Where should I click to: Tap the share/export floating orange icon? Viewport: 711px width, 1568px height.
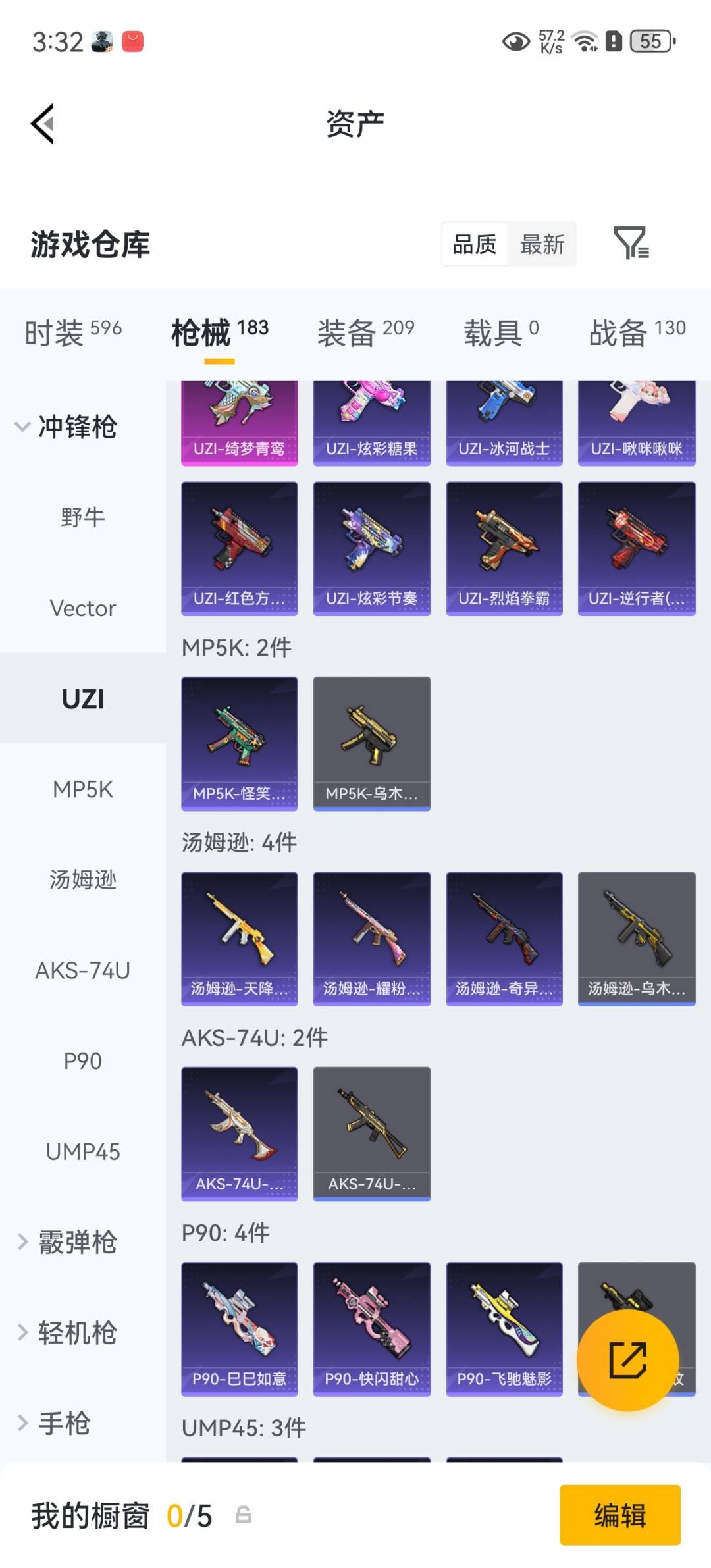[629, 1358]
